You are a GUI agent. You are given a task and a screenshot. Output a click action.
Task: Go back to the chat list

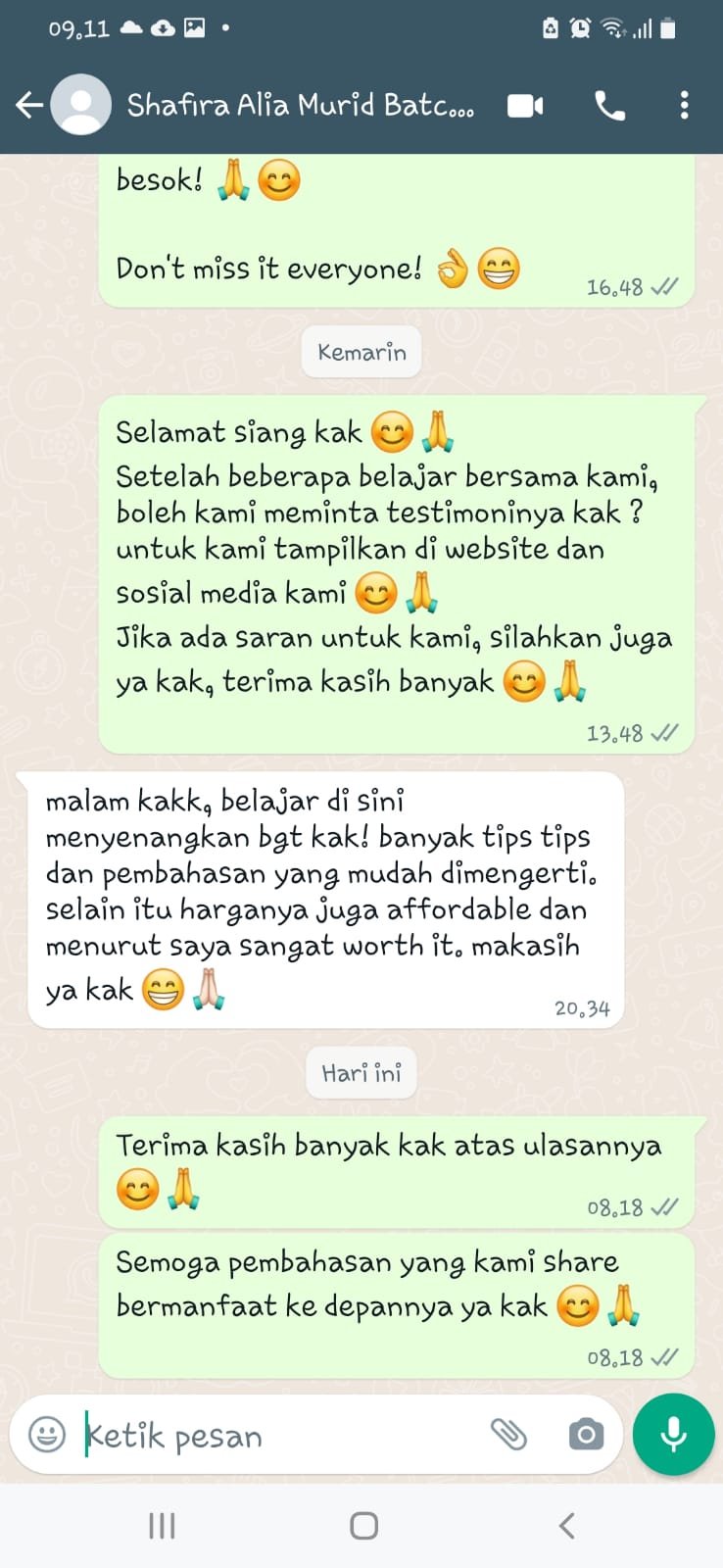tap(29, 105)
